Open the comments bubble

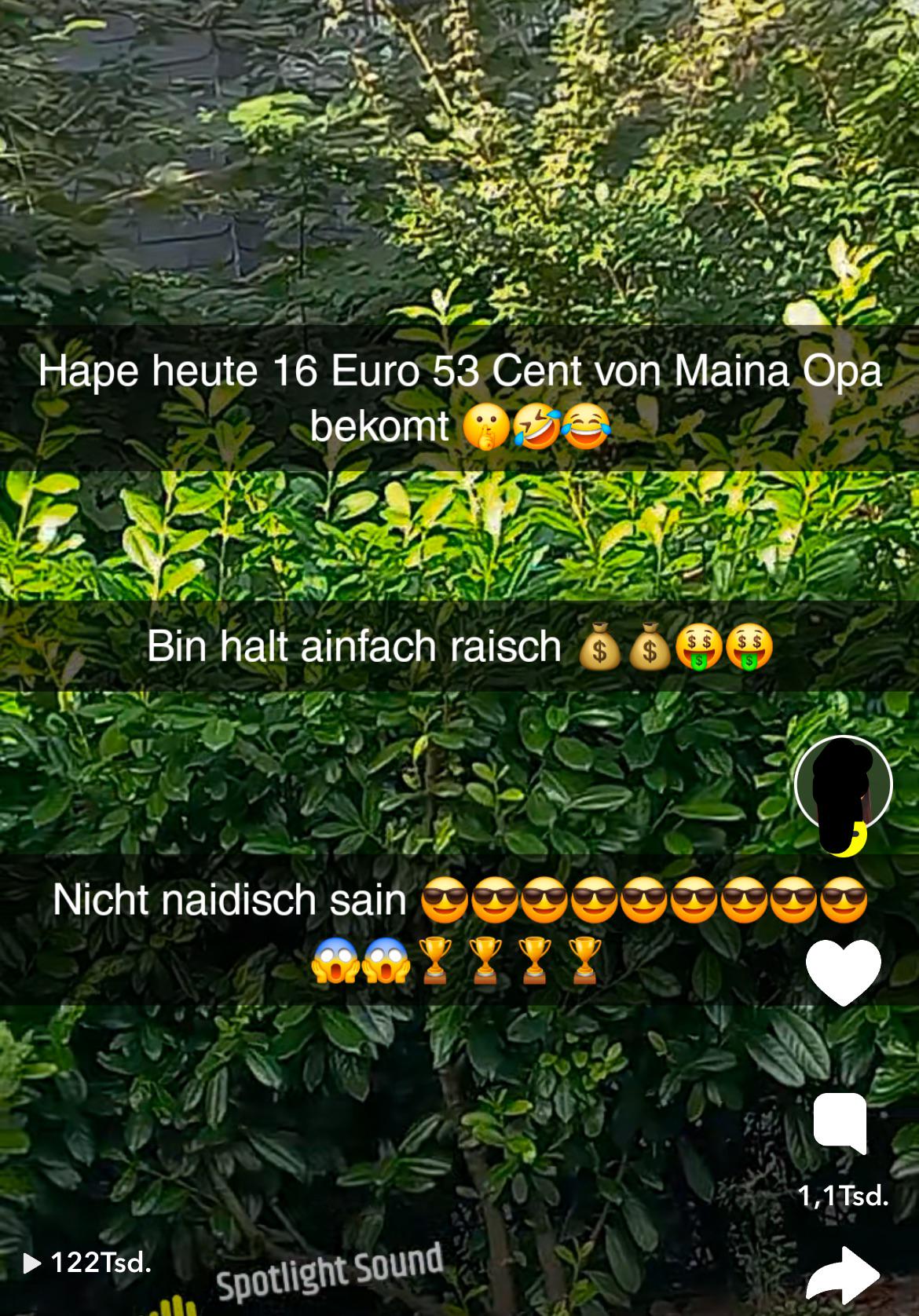(x=840, y=1123)
